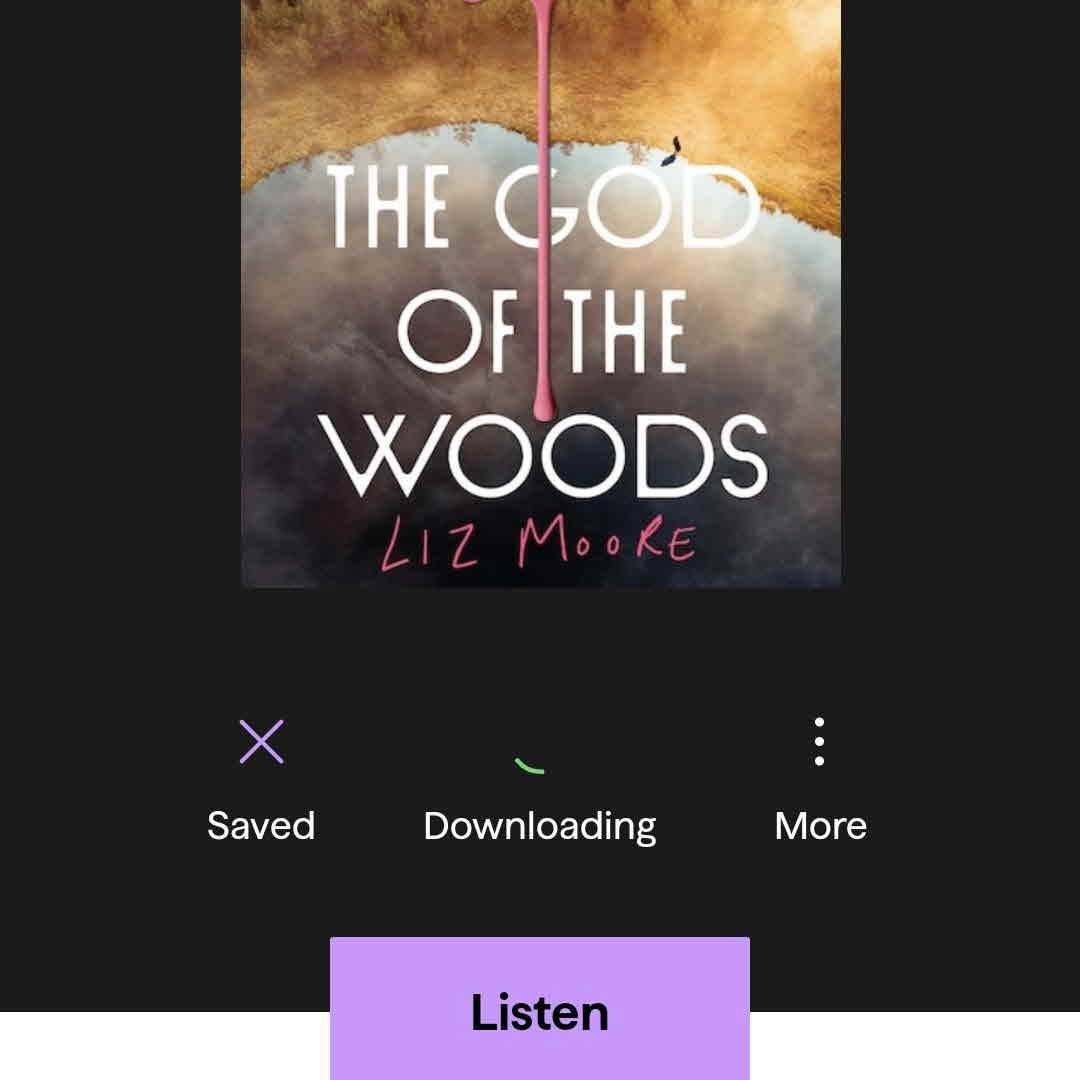This screenshot has height=1080, width=1080.
Task: Remove the book from Saved
Action: [261, 742]
